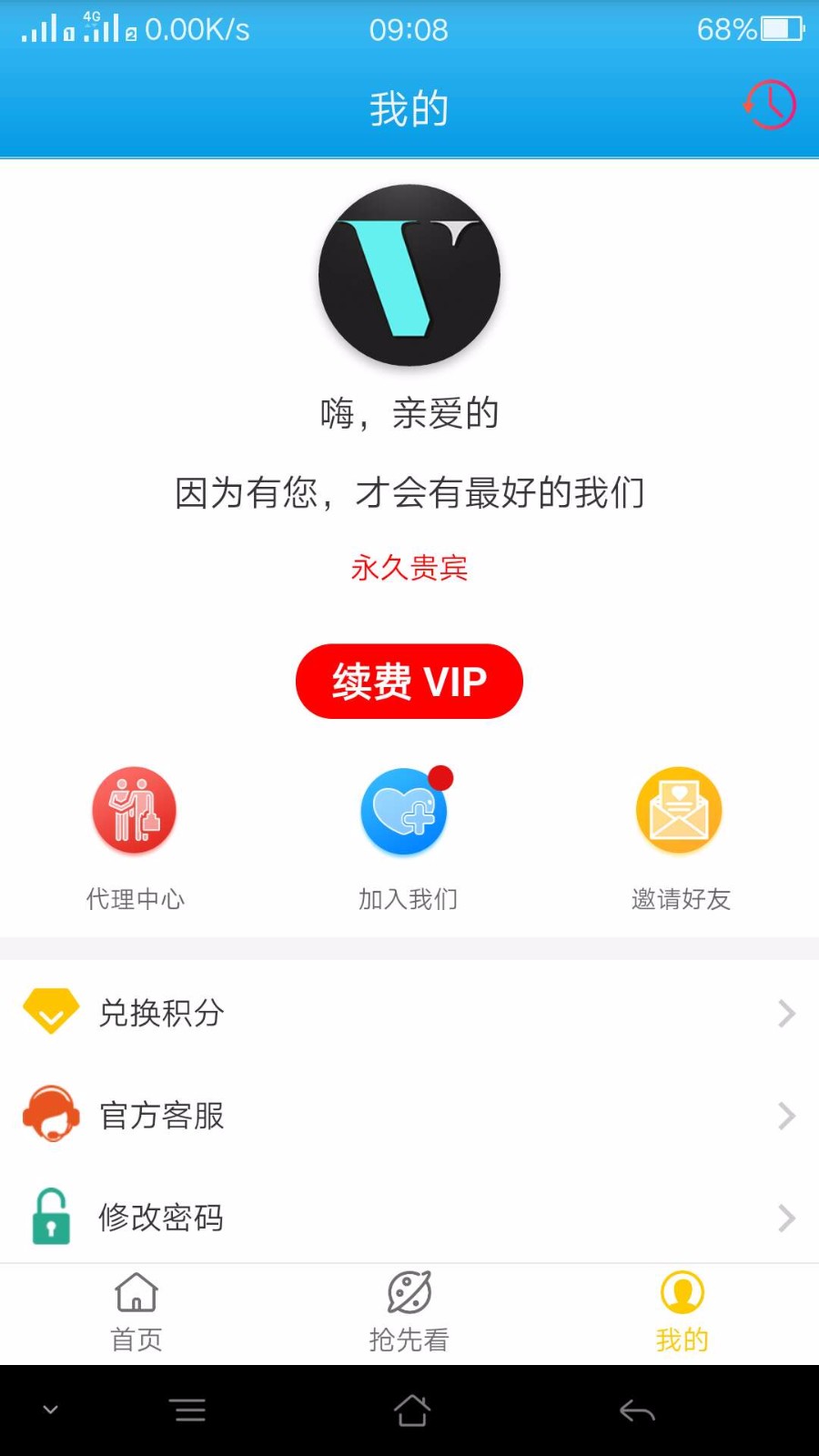This screenshot has width=819, height=1456.
Task: Open the 官方客服 row
Action: [409, 1115]
